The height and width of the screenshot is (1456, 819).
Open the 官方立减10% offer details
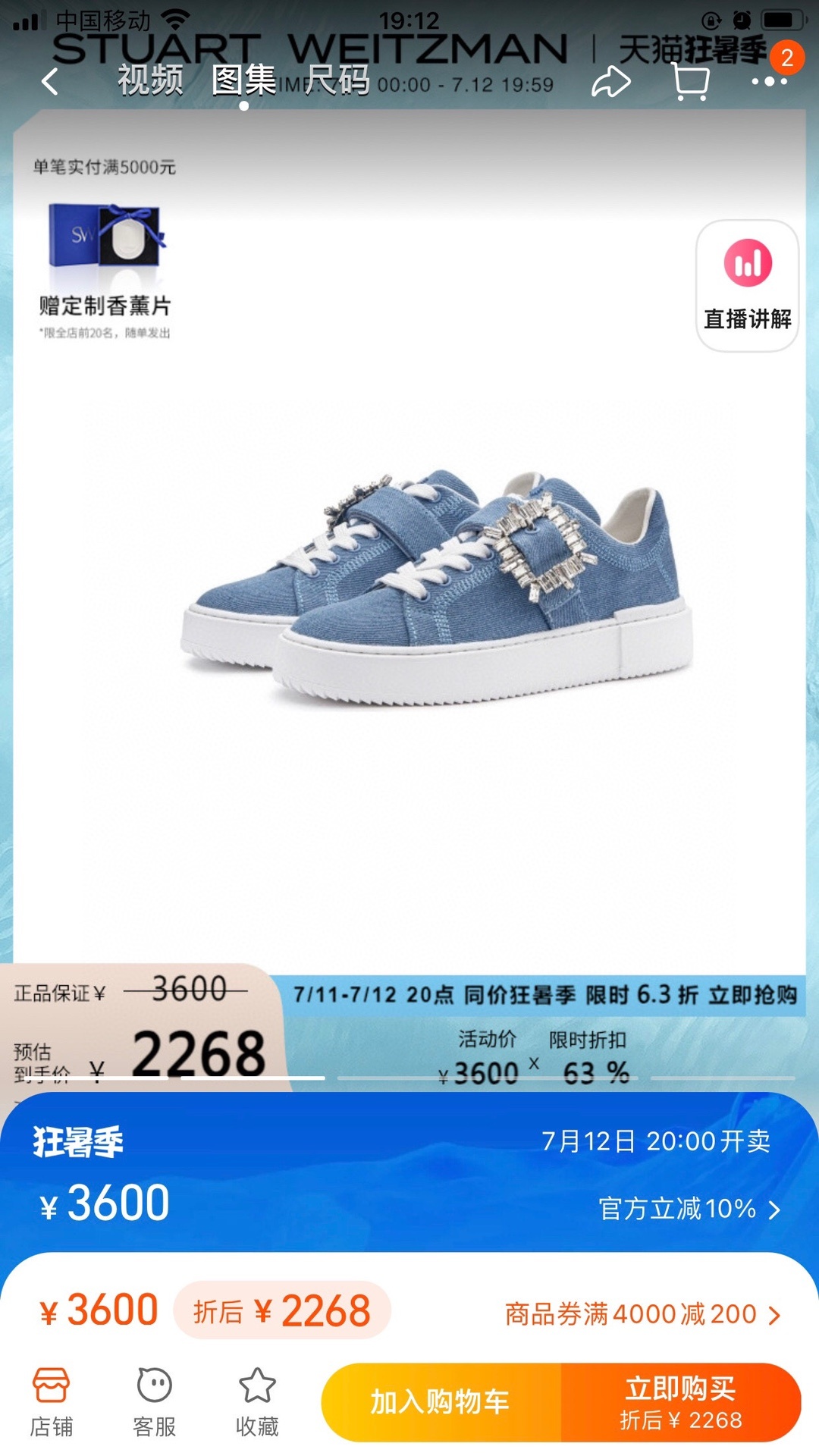[689, 1209]
